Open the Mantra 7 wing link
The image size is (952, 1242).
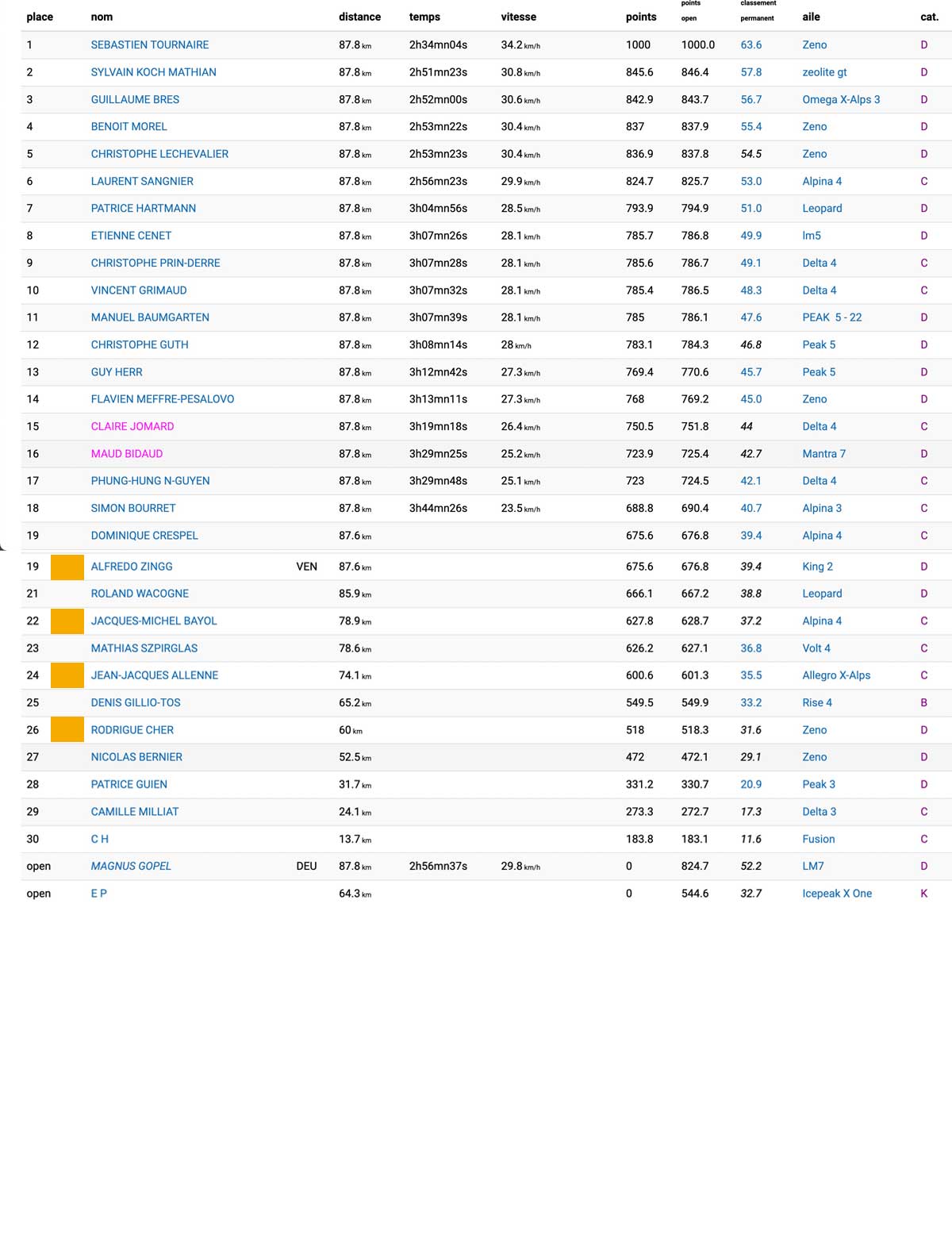pyautogui.click(x=823, y=454)
